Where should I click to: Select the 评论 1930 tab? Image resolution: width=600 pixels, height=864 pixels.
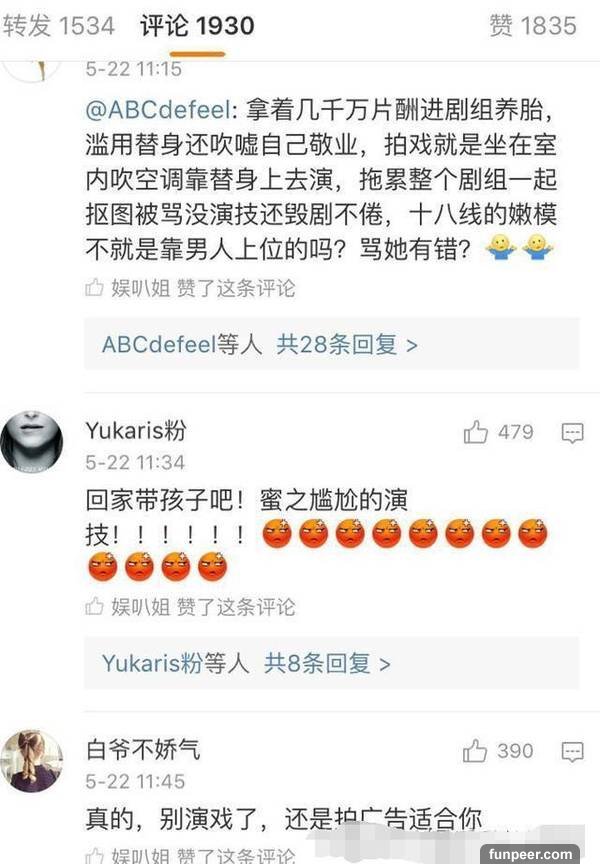[197, 26]
